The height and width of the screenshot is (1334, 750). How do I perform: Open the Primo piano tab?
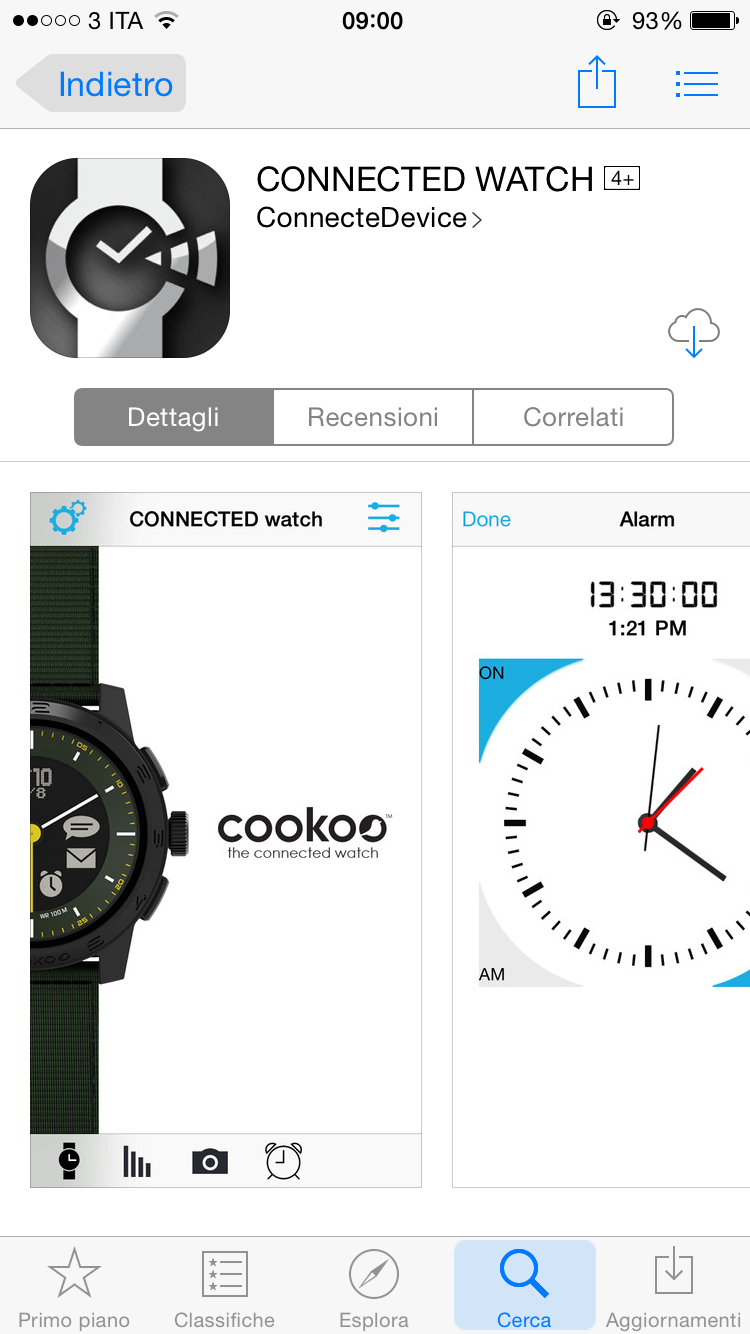(x=74, y=1288)
